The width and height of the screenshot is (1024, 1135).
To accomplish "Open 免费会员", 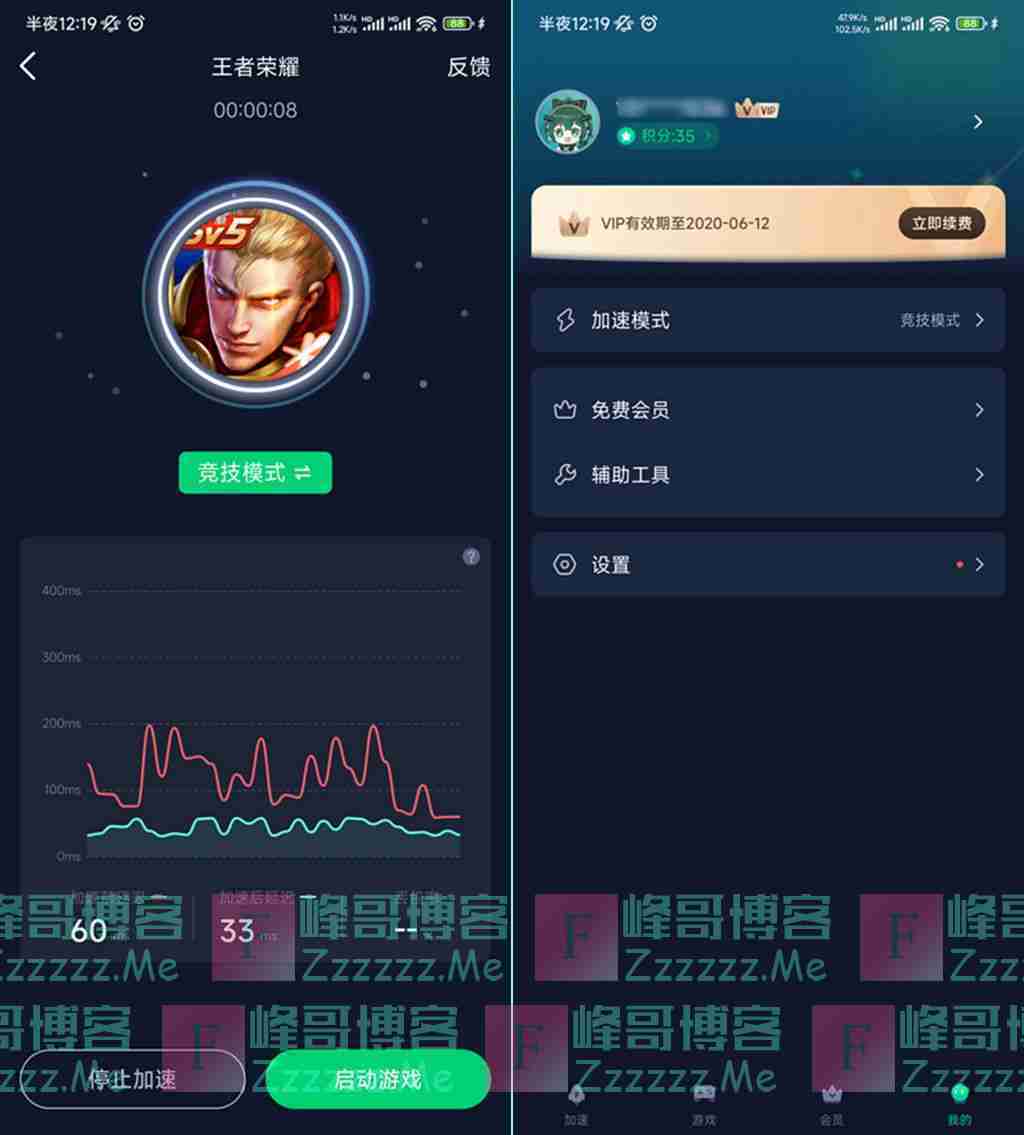I will pos(767,410).
